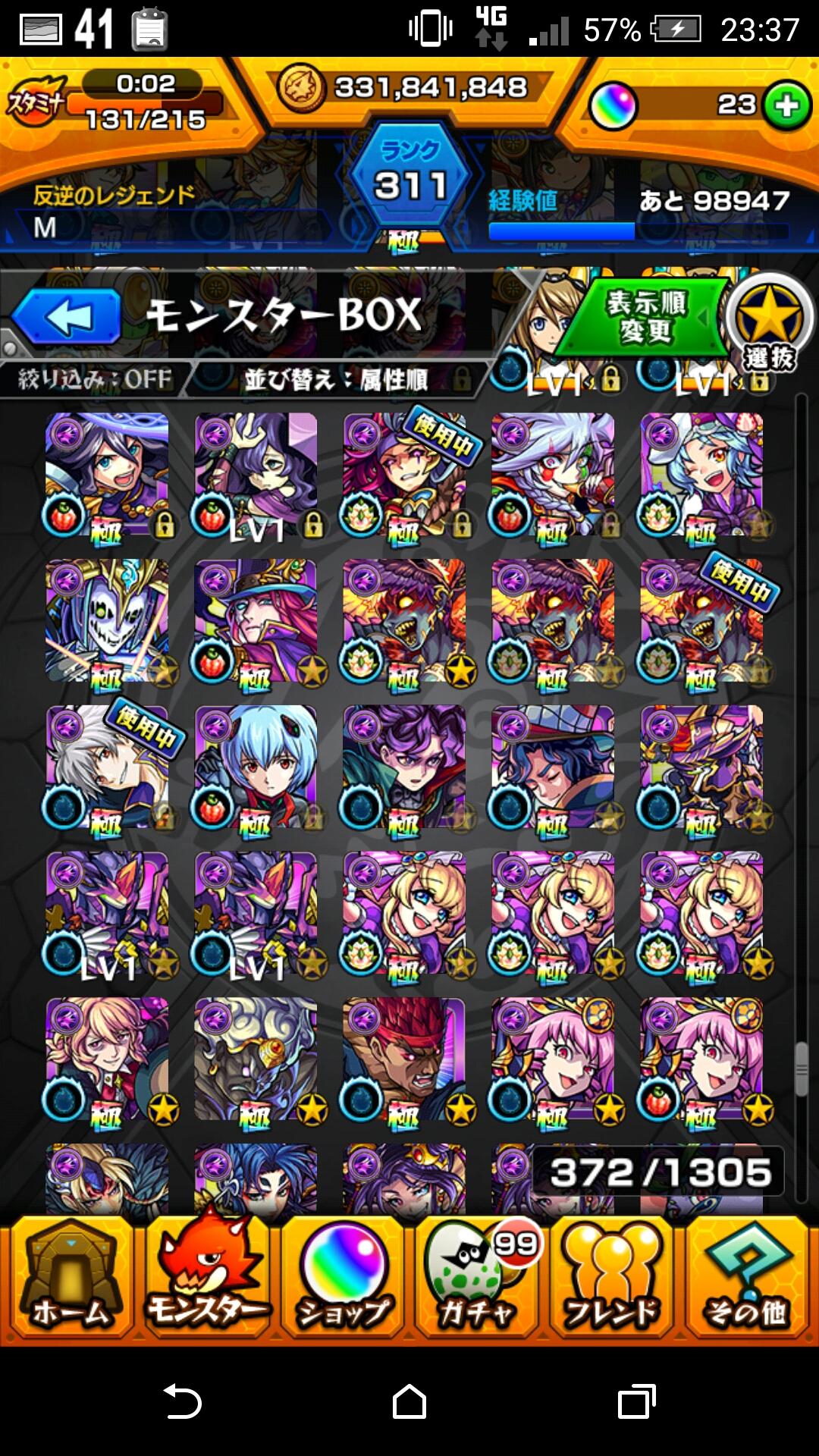Image resolution: width=819 pixels, height=1456 pixels.
Task: Add orbs with the green plus button
Action: tap(786, 105)
